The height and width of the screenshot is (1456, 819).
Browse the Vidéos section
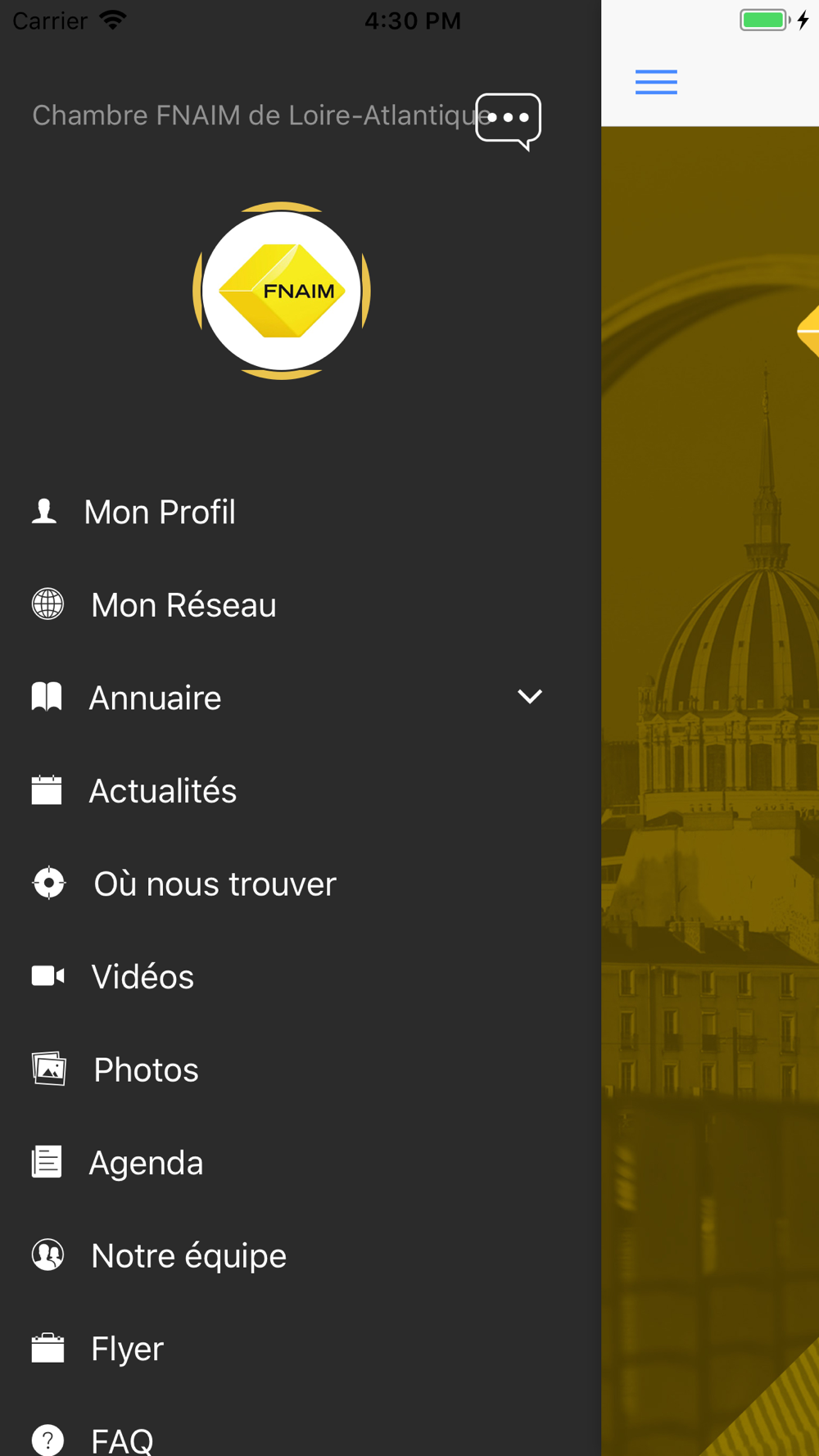pos(143,977)
